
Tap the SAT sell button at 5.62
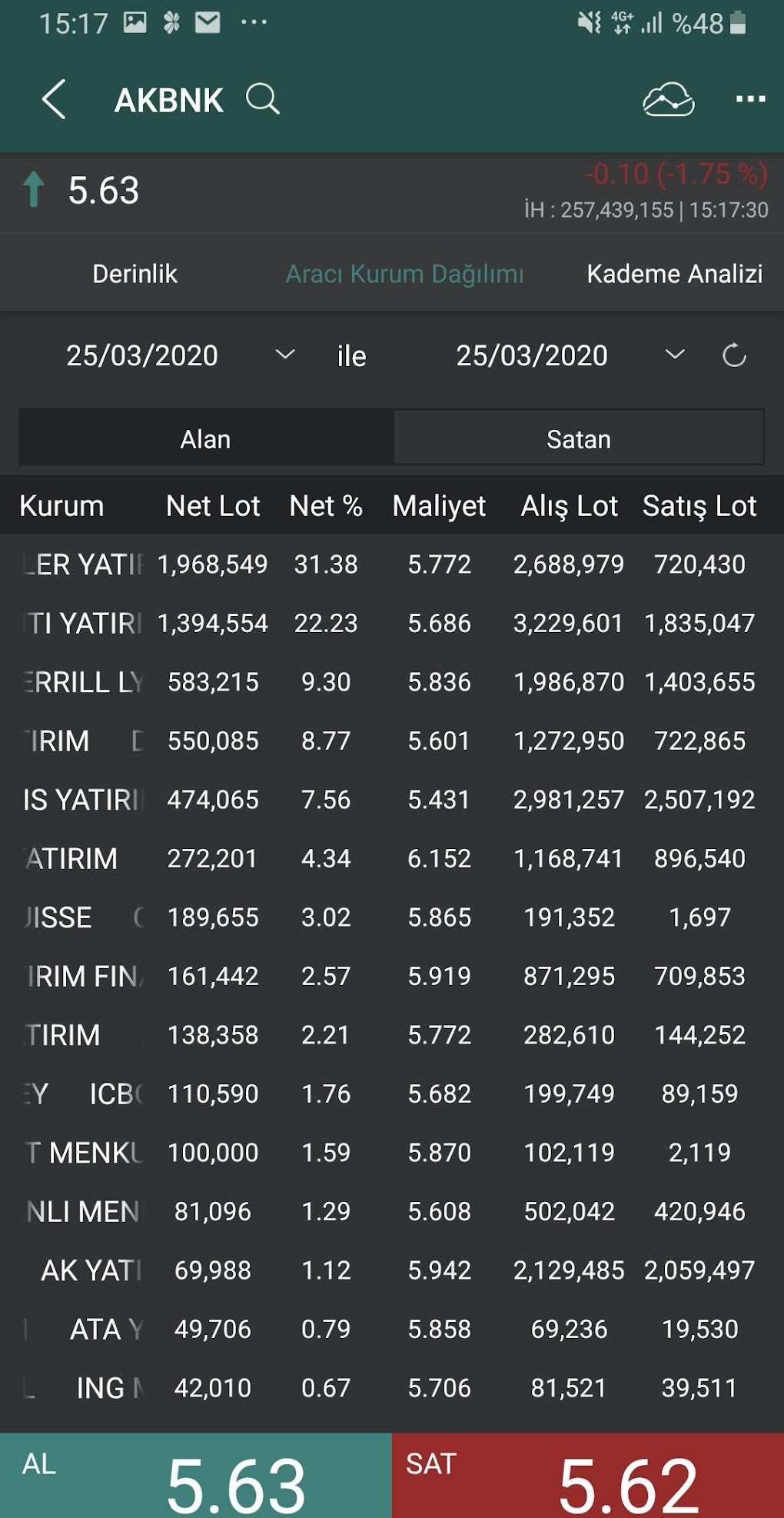[x=588, y=1475]
